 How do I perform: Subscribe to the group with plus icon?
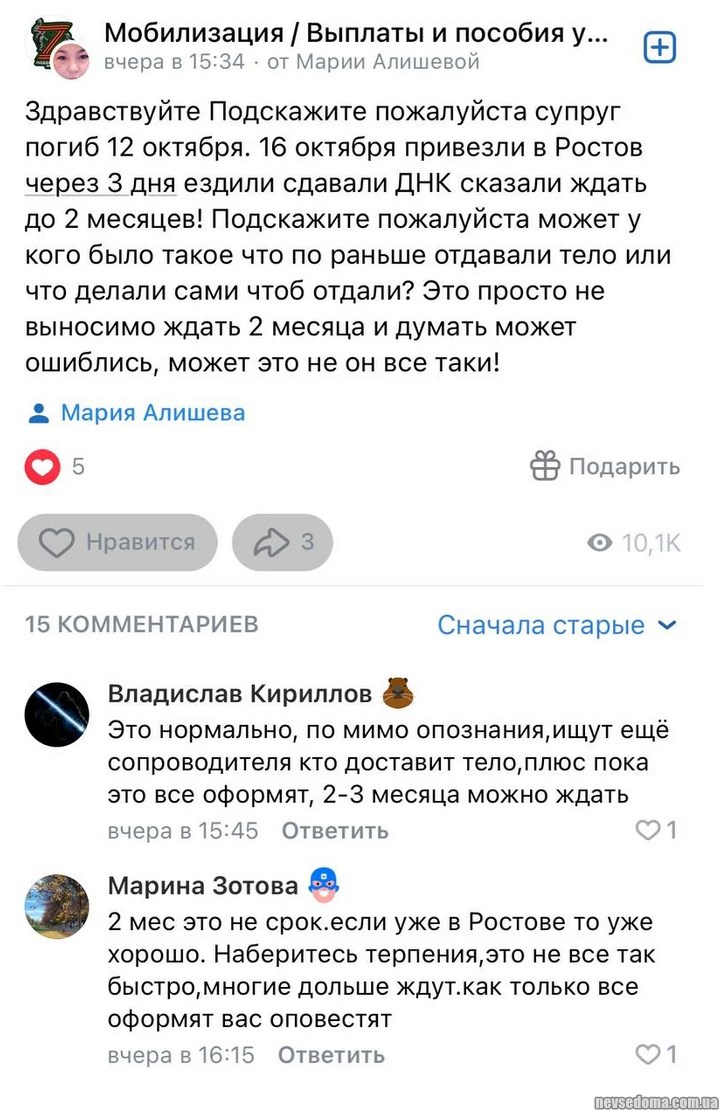click(660, 46)
